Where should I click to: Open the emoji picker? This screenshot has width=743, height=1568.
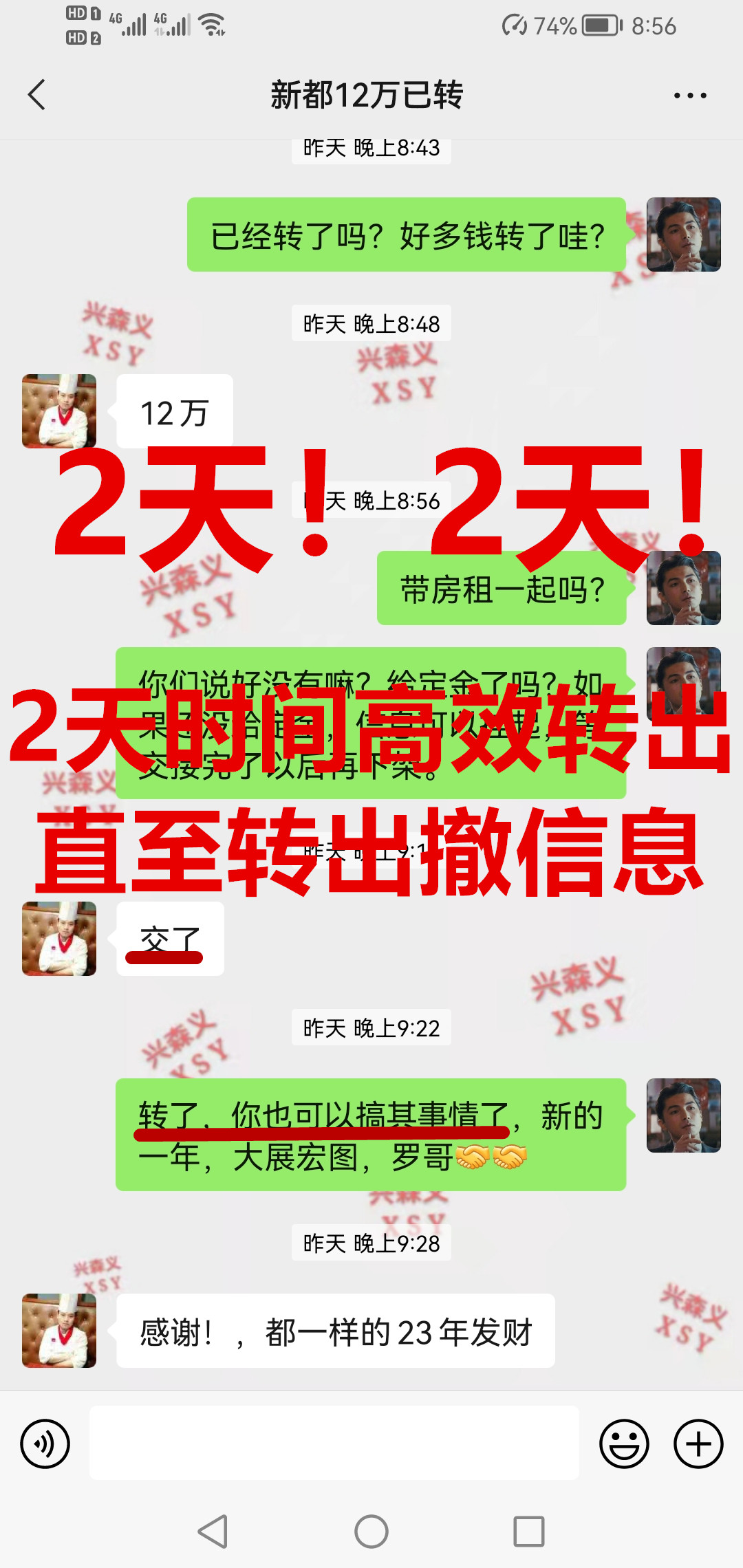pos(624,1444)
